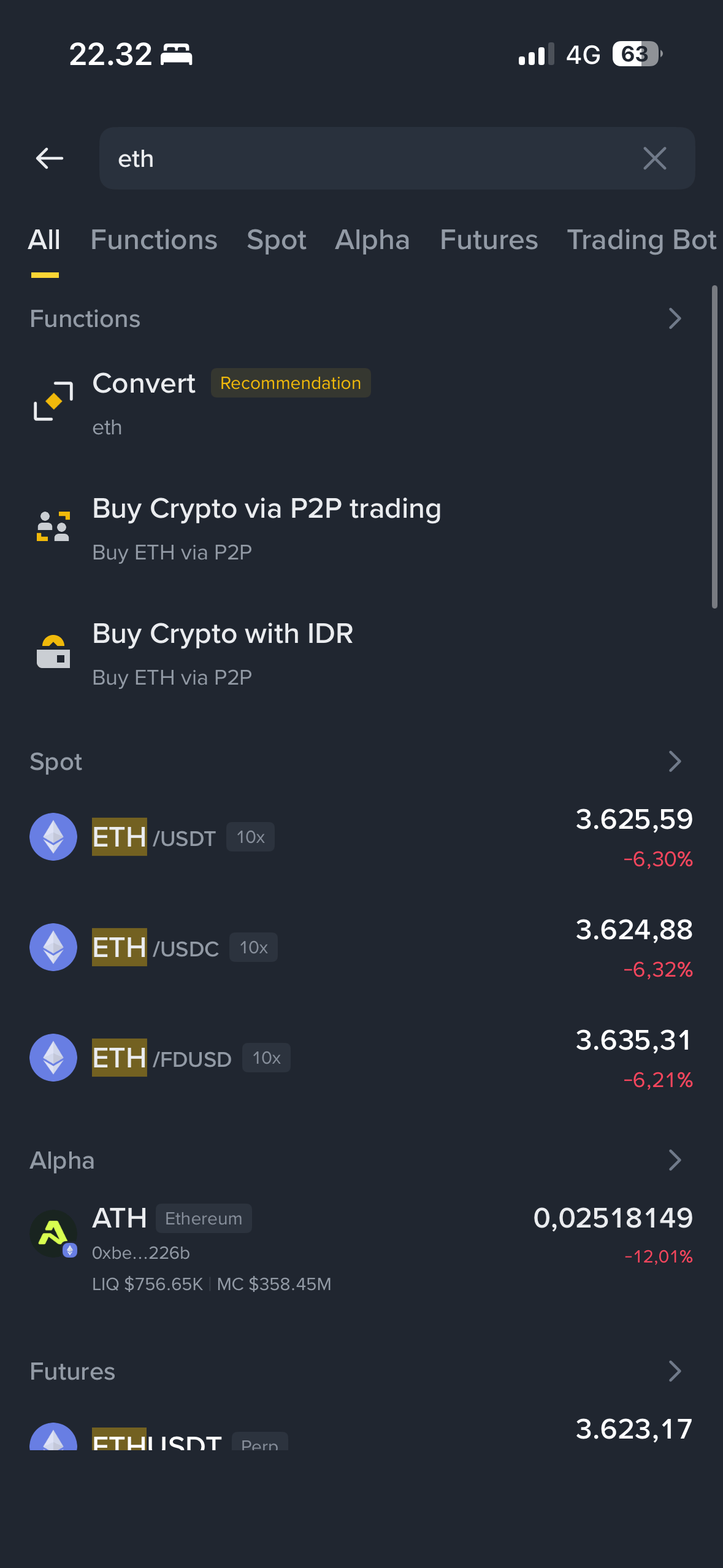Tap the Ethereum coin icon next to ETH/USDT
The width and height of the screenshot is (723, 1568).
(x=53, y=836)
